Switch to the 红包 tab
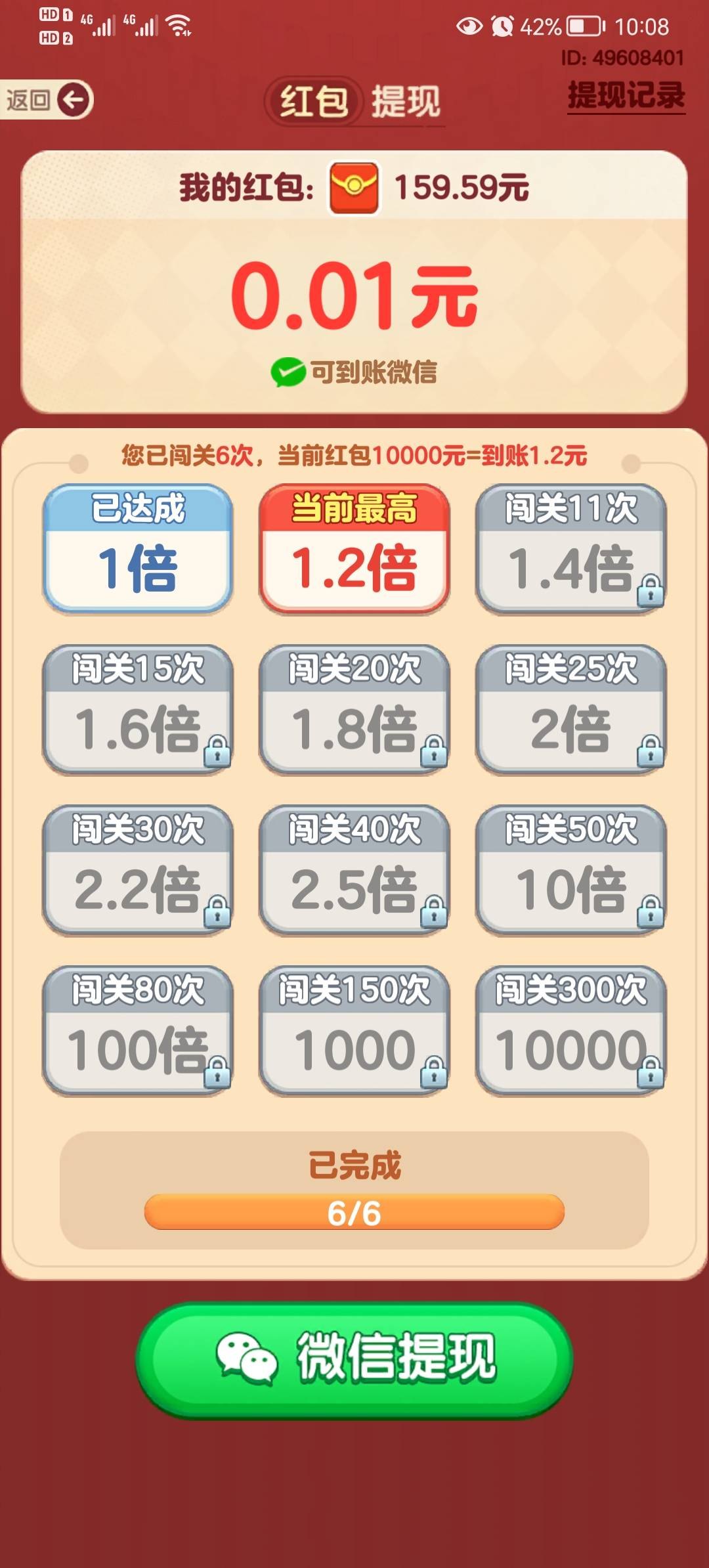The image size is (709, 1568). coord(314,102)
